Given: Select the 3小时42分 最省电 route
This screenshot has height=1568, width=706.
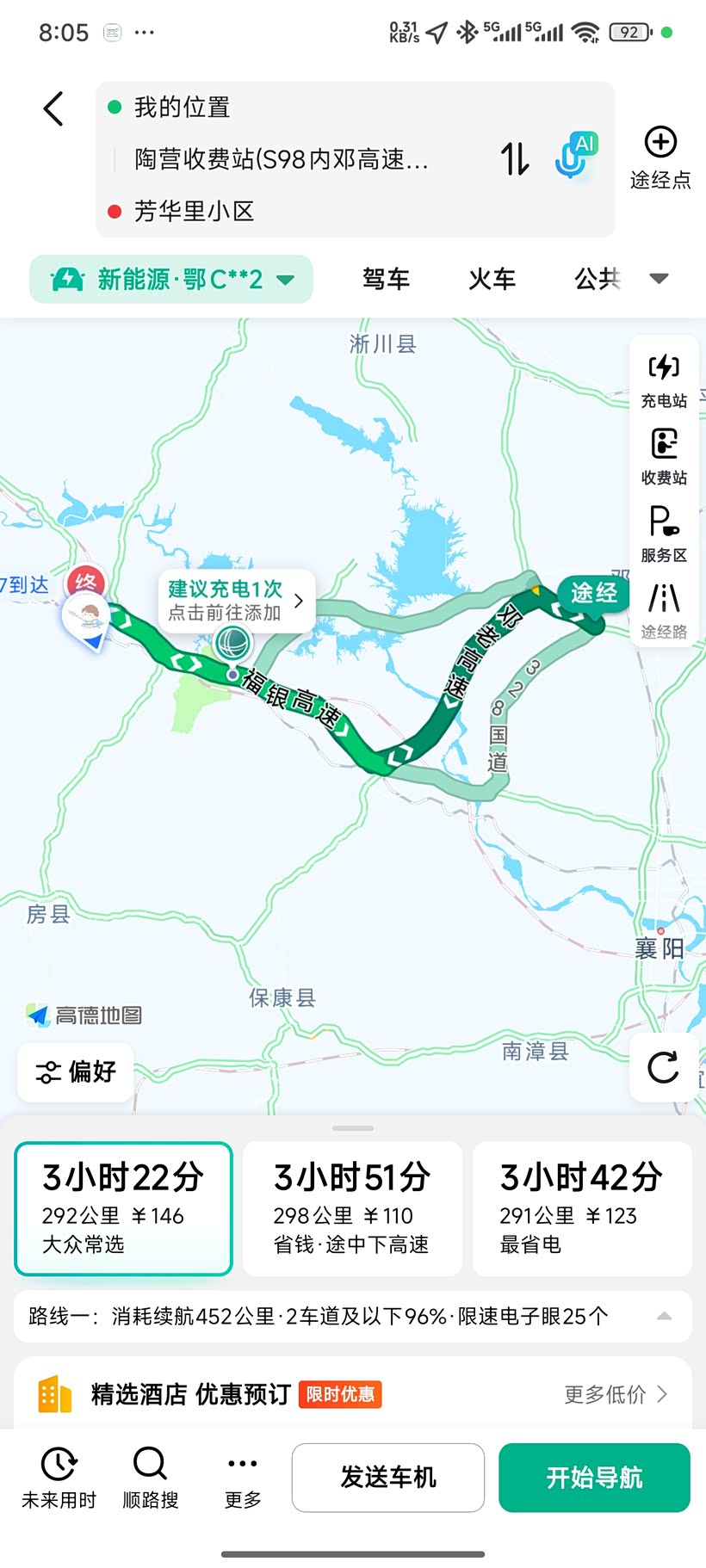Looking at the screenshot, I should (582, 1208).
